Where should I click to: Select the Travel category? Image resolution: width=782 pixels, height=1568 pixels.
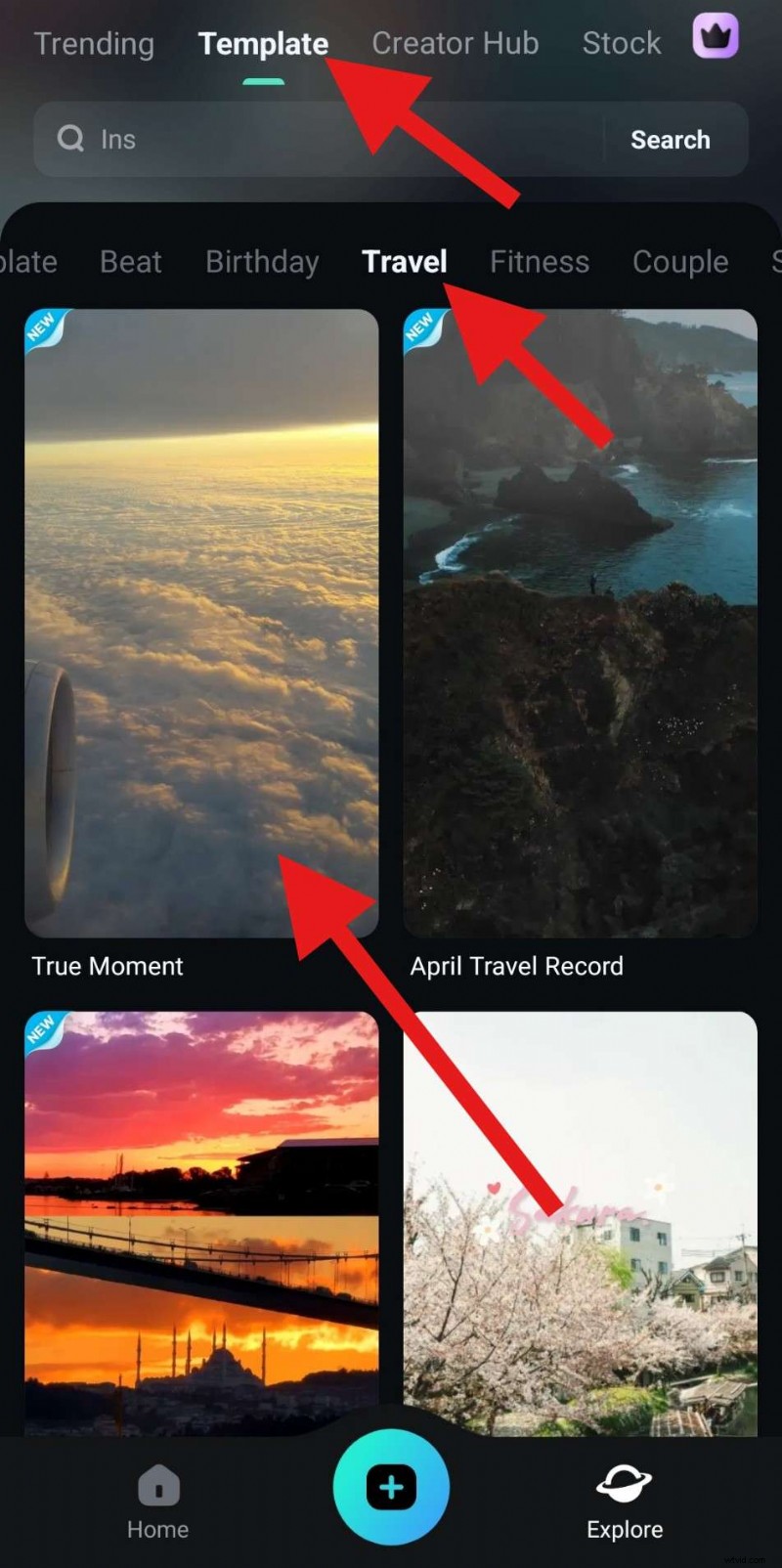click(404, 262)
